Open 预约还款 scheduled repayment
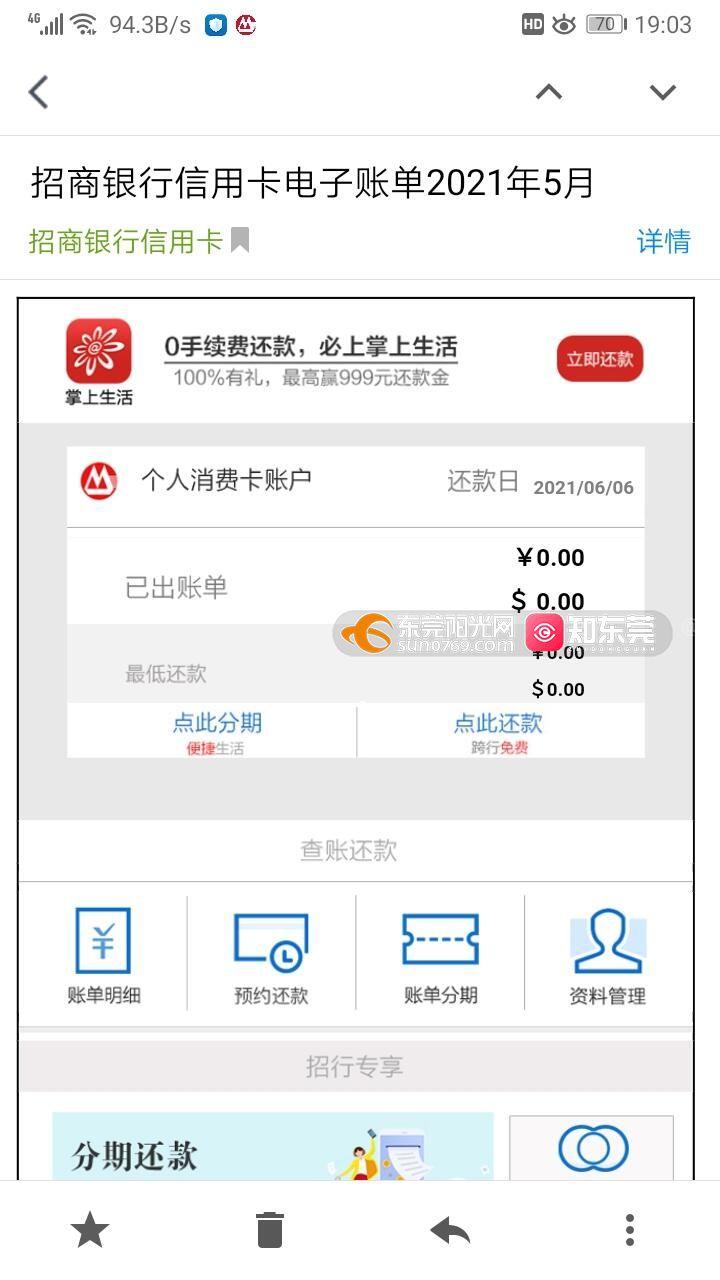This screenshot has height=1280, width=720. coord(271,954)
